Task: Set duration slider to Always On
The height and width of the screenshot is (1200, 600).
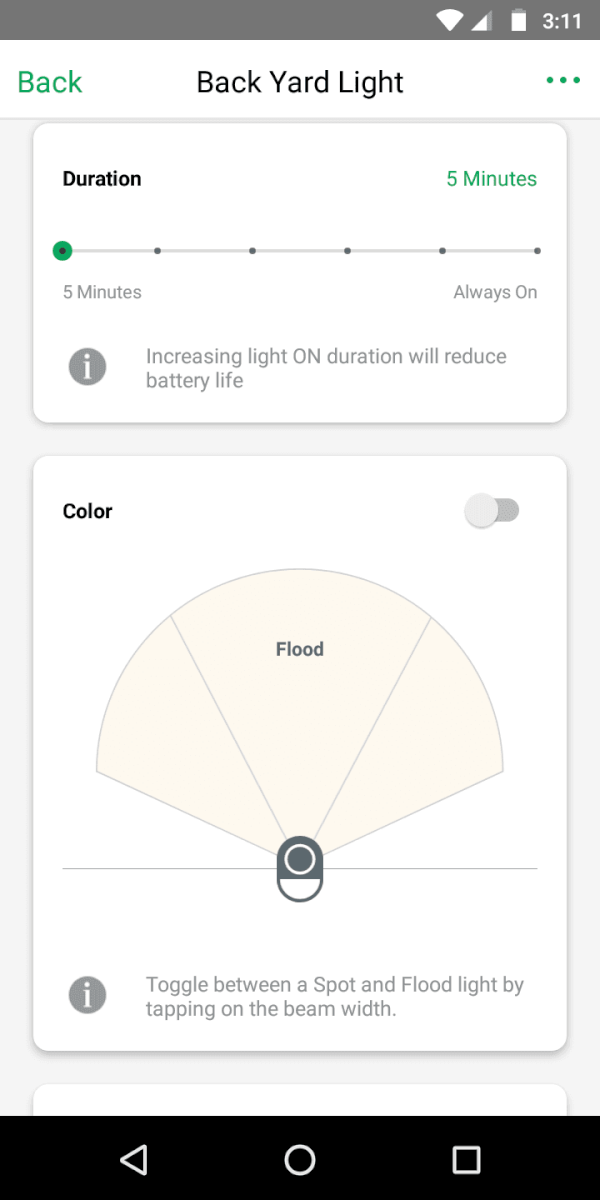Action: [x=537, y=250]
